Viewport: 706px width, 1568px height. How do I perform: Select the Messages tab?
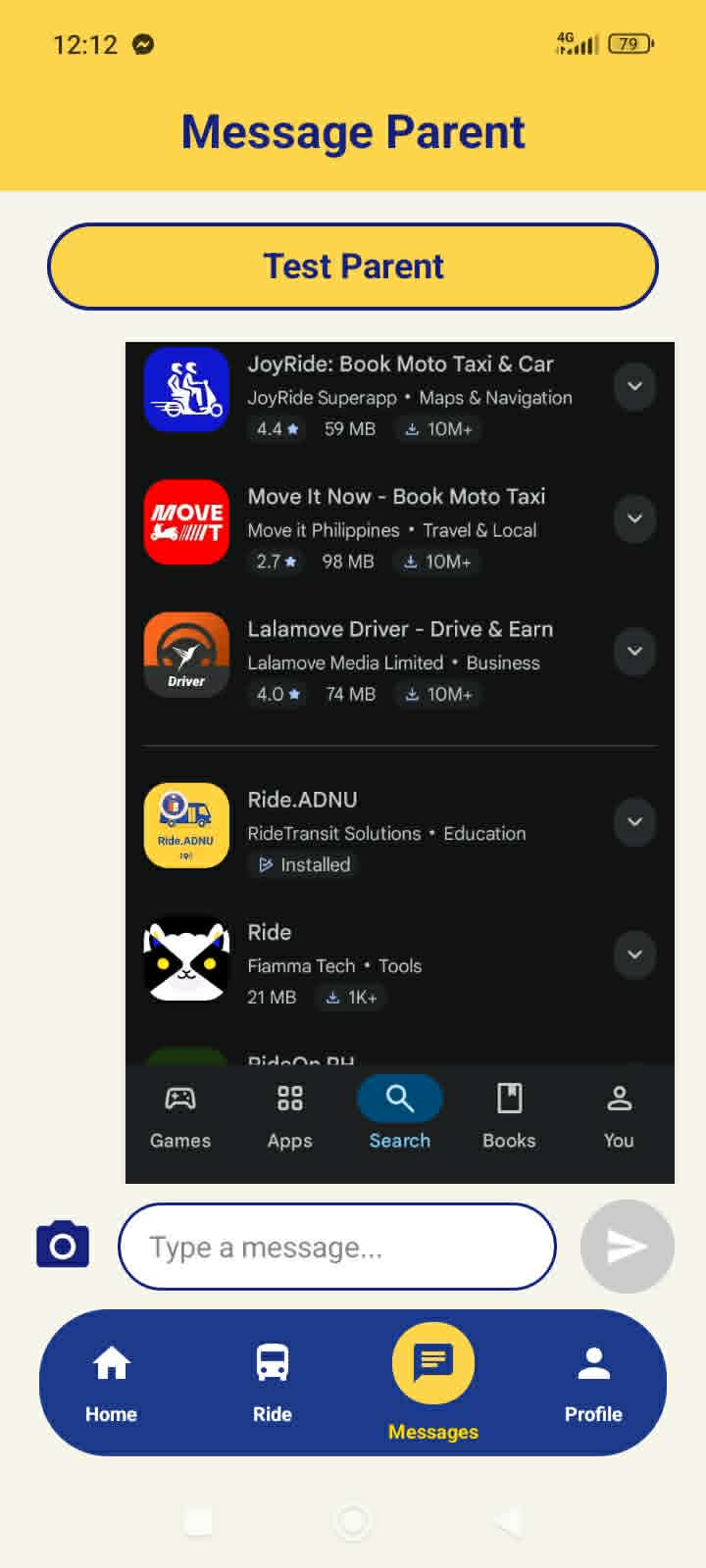[433, 1383]
